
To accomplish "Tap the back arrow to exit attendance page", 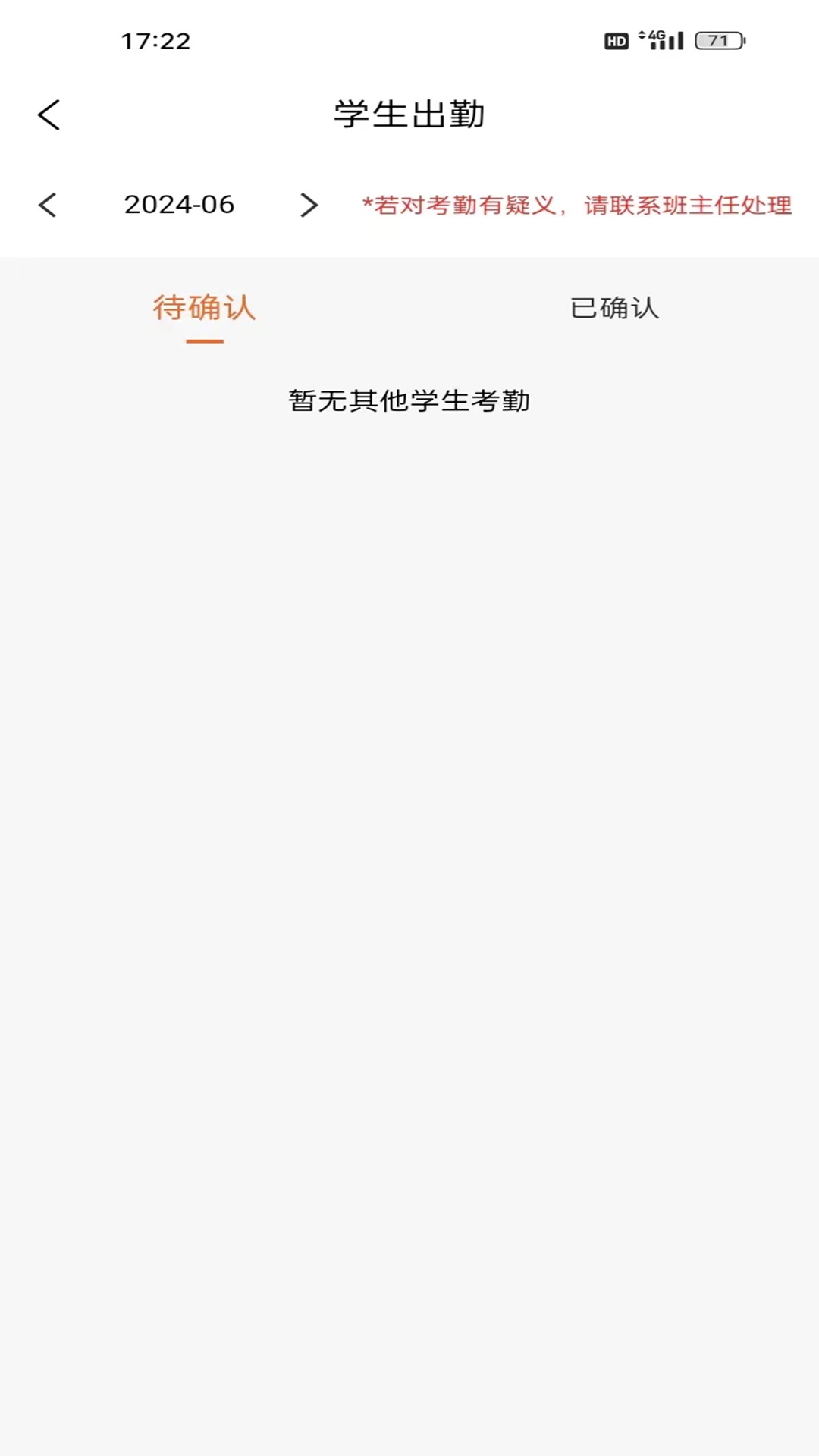I will (49, 114).
